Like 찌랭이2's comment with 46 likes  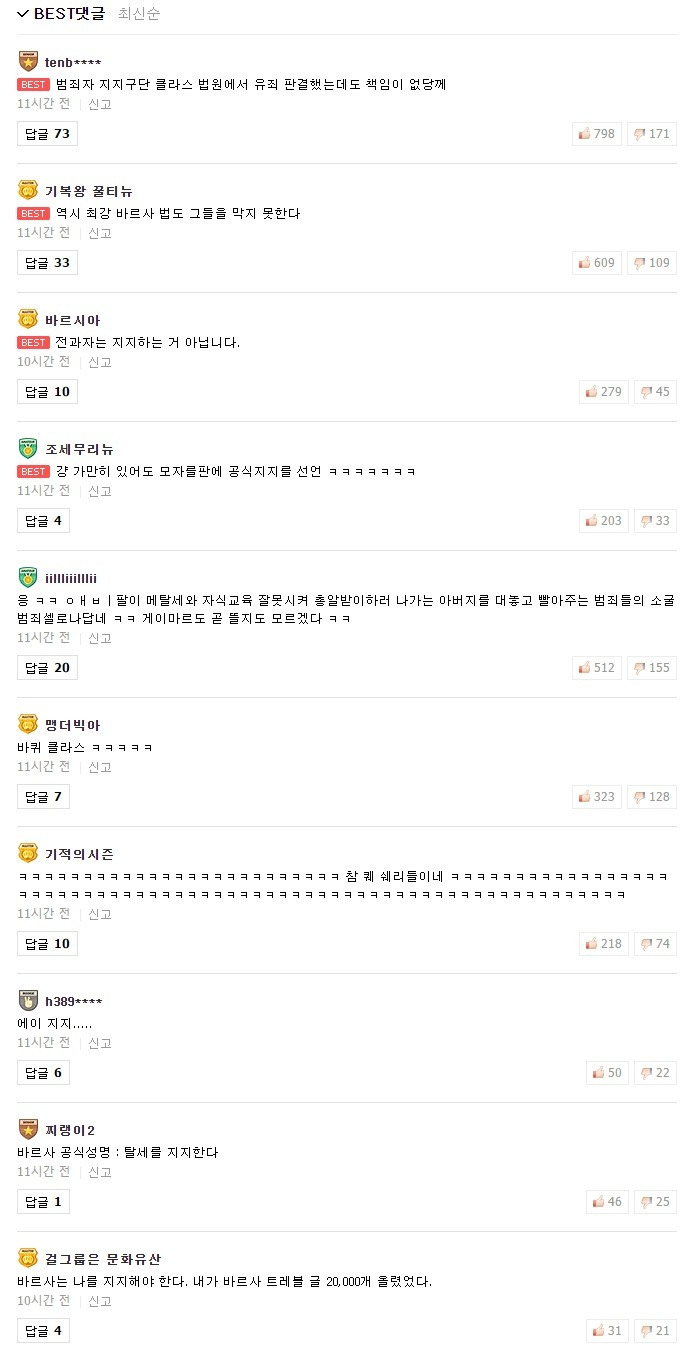[607, 1202]
